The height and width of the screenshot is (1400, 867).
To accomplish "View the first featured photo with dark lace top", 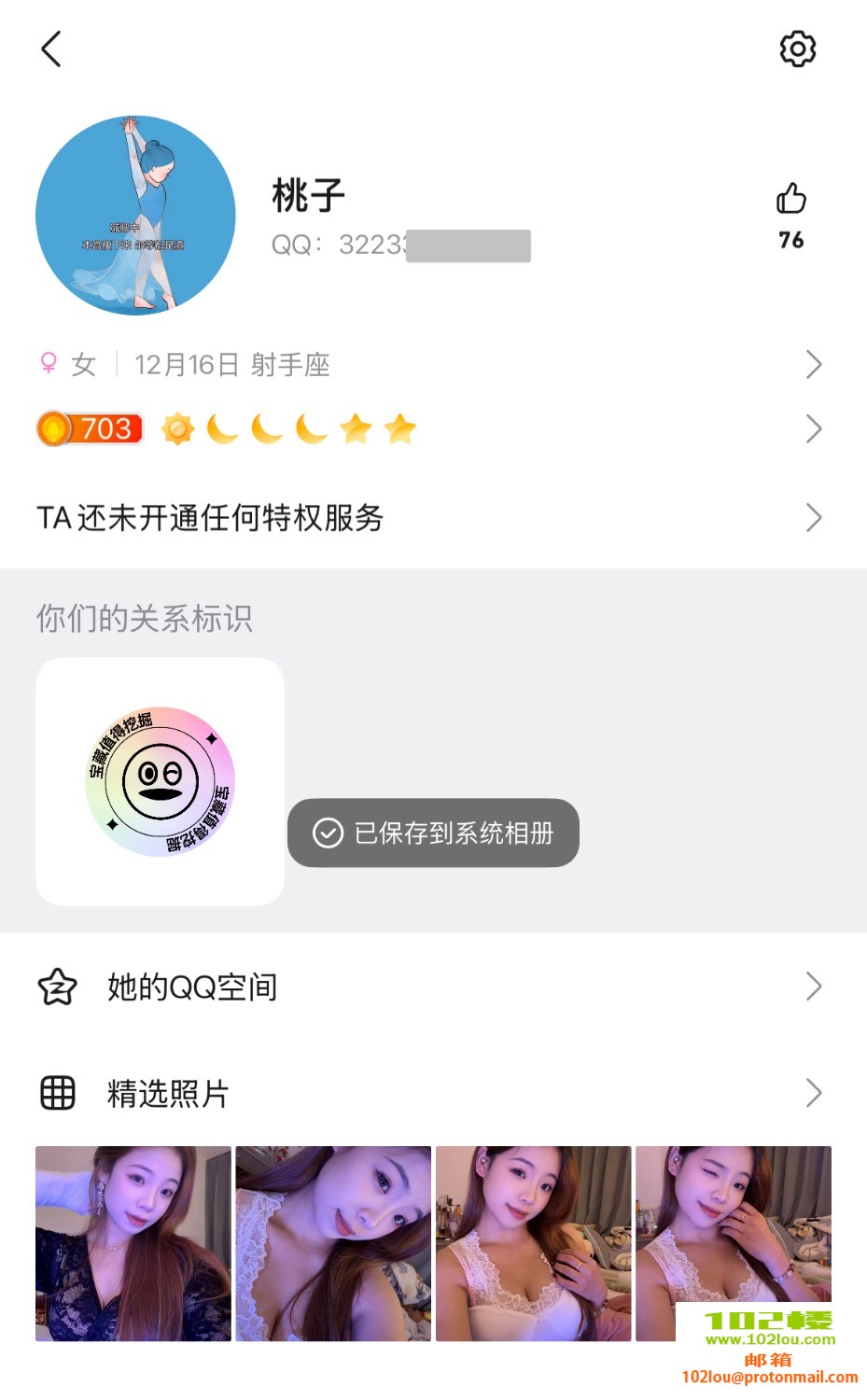I will click(x=133, y=1243).
